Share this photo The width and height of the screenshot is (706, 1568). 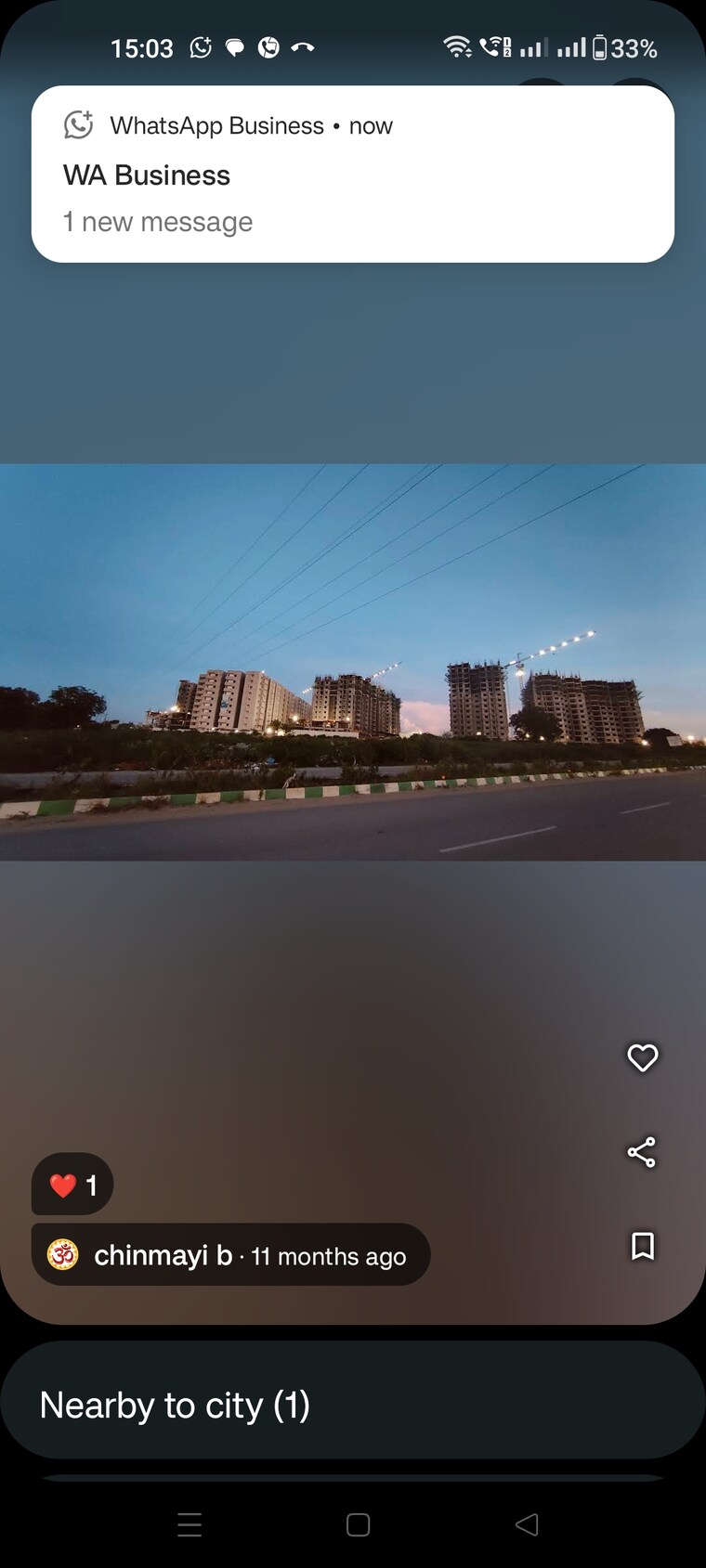coord(642,1152)
